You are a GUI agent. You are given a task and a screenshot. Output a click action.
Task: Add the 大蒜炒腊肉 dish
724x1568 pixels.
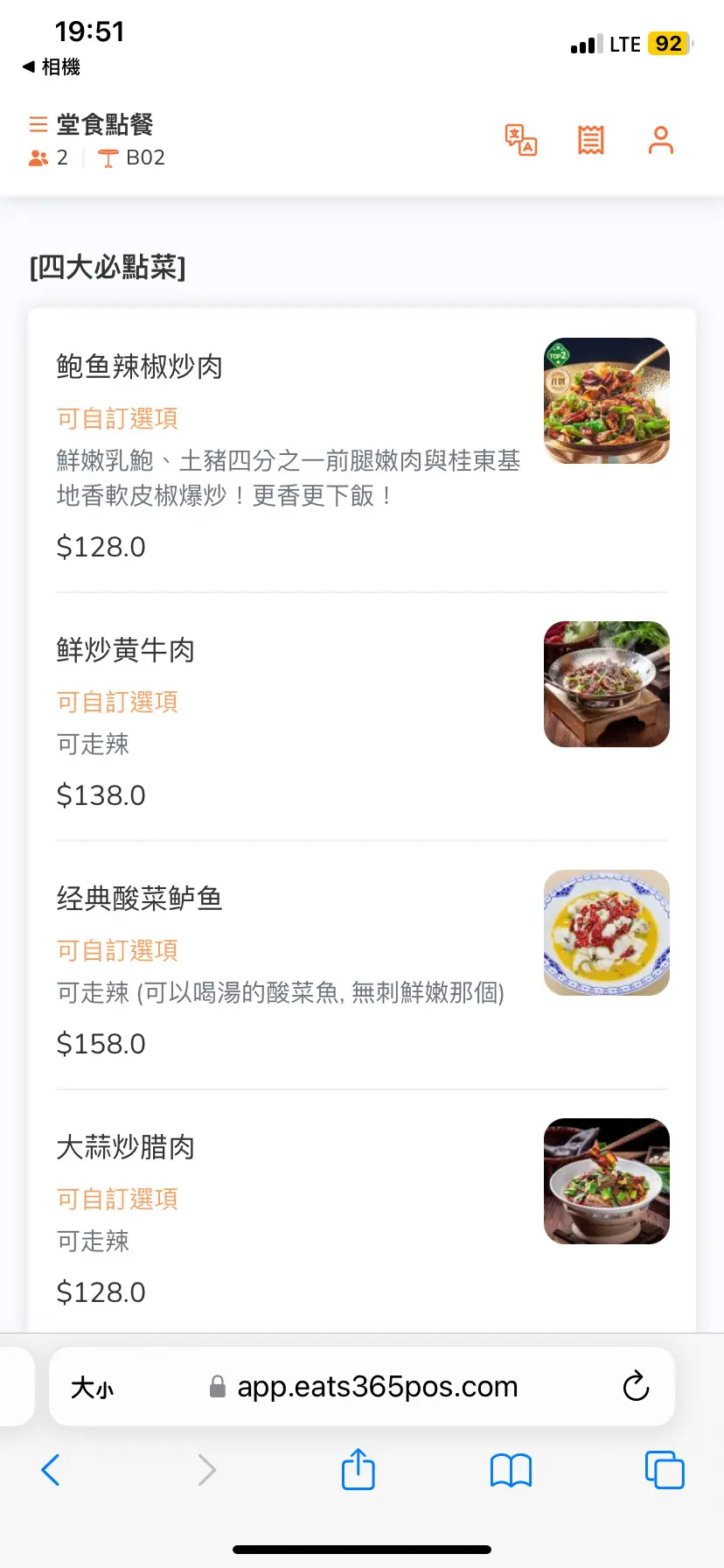(x=126, y=1147)
